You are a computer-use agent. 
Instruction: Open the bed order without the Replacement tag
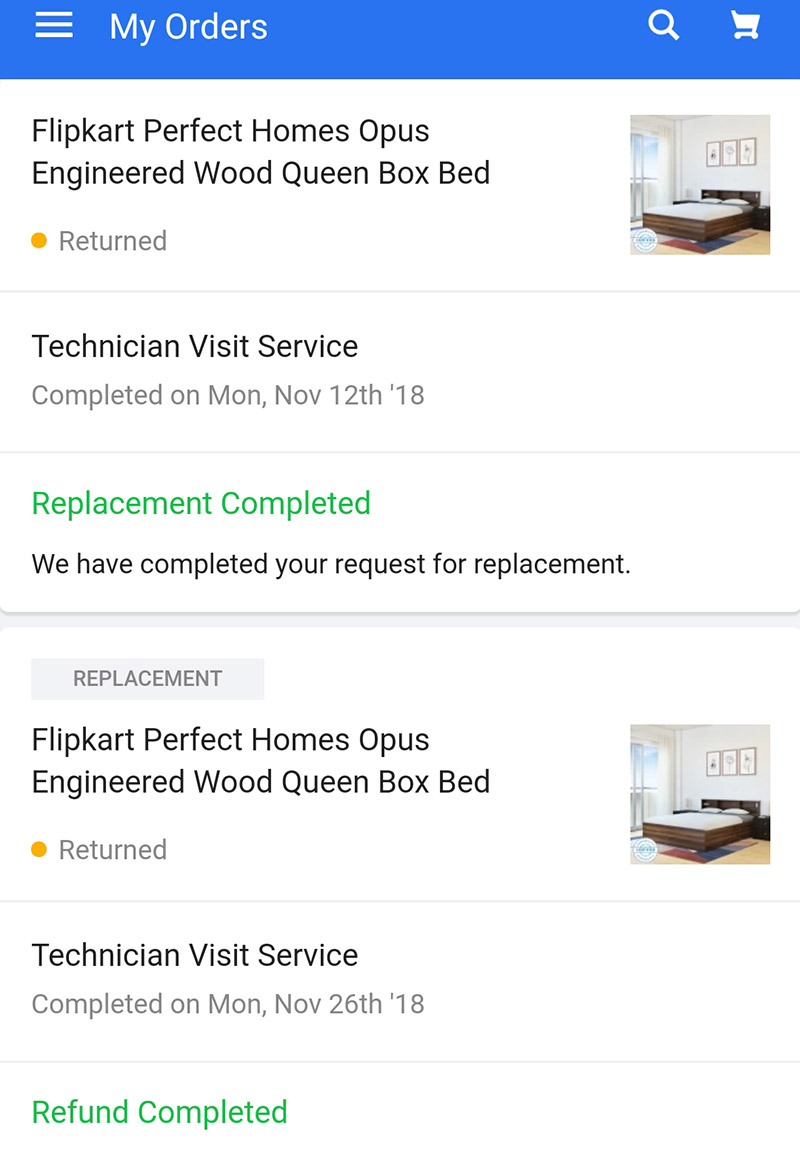click(260, 153)
